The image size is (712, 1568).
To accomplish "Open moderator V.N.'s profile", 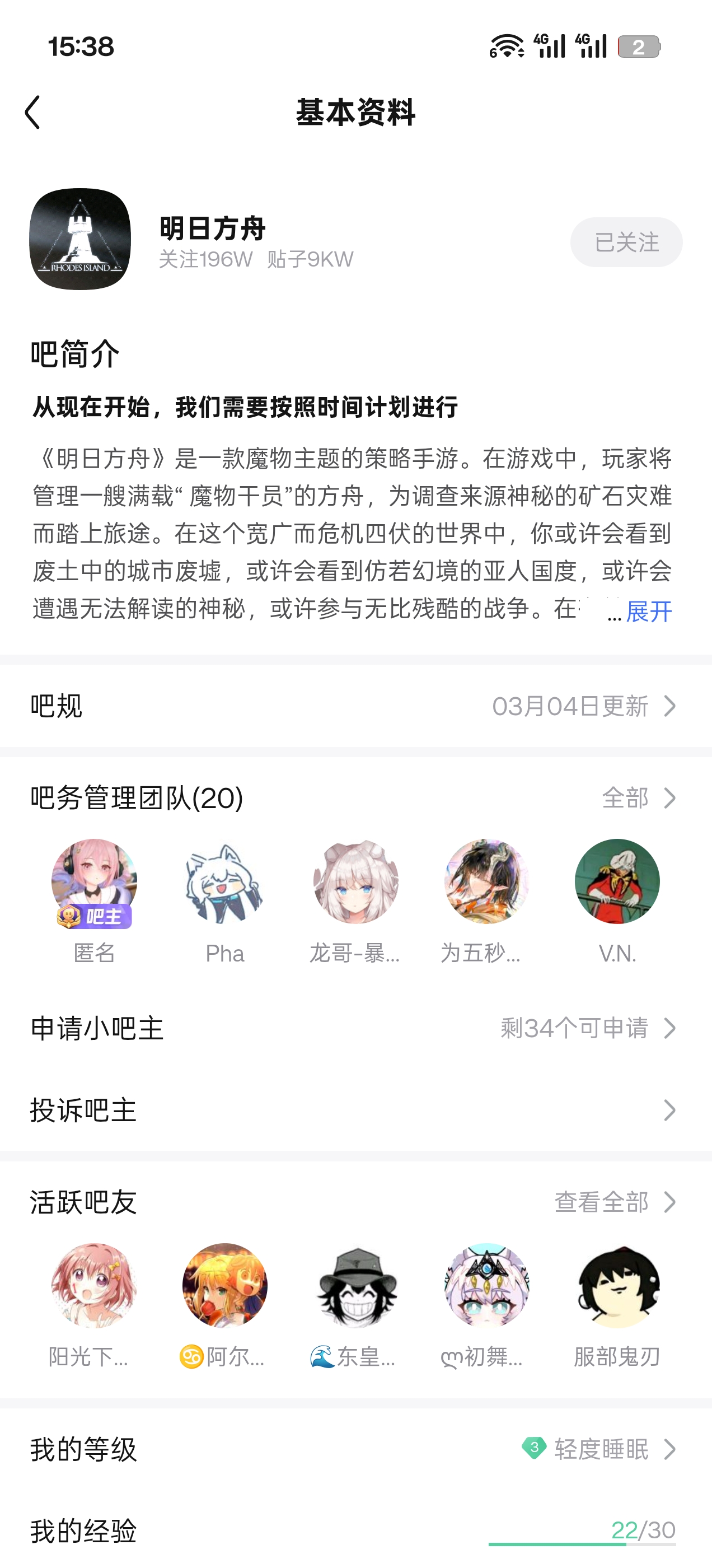I will (x=617, y=881).
